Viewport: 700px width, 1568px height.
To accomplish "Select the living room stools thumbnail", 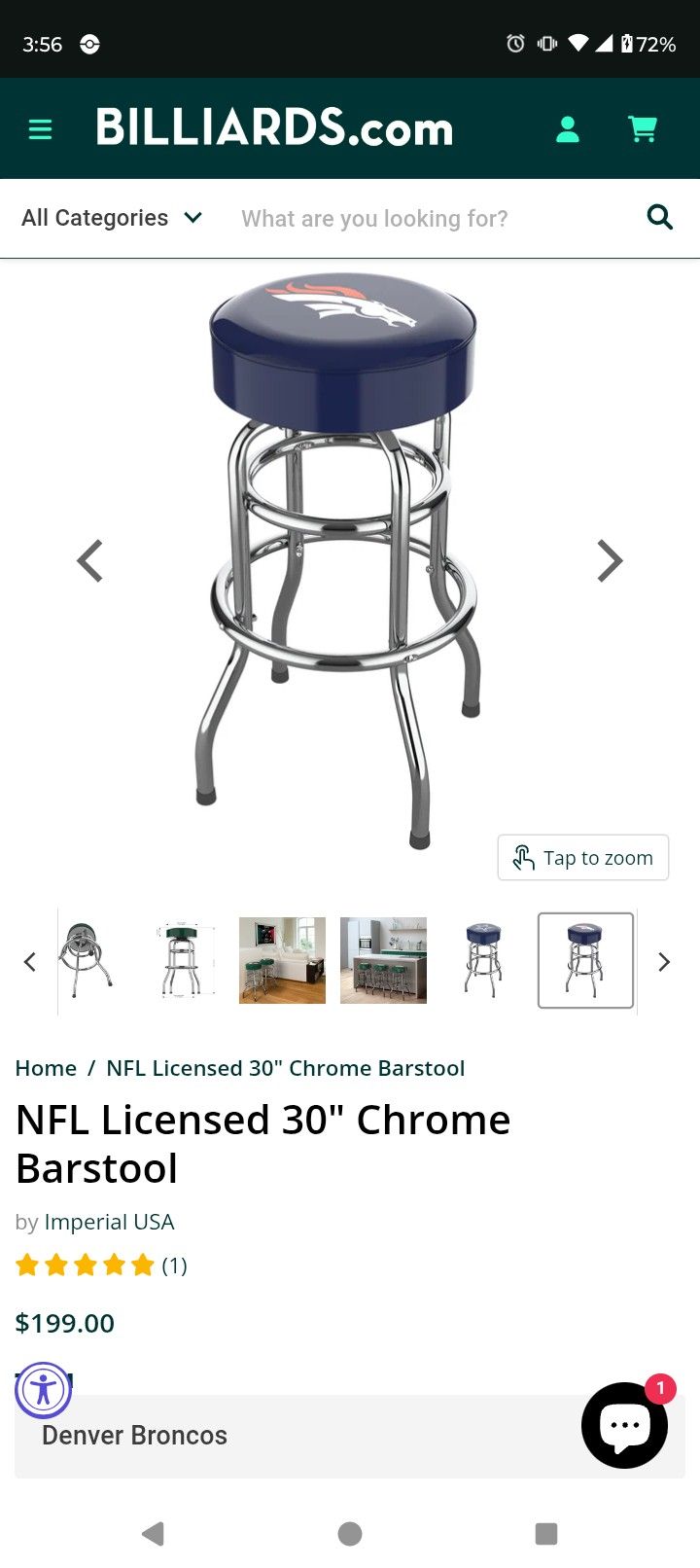I will [282, 960].
